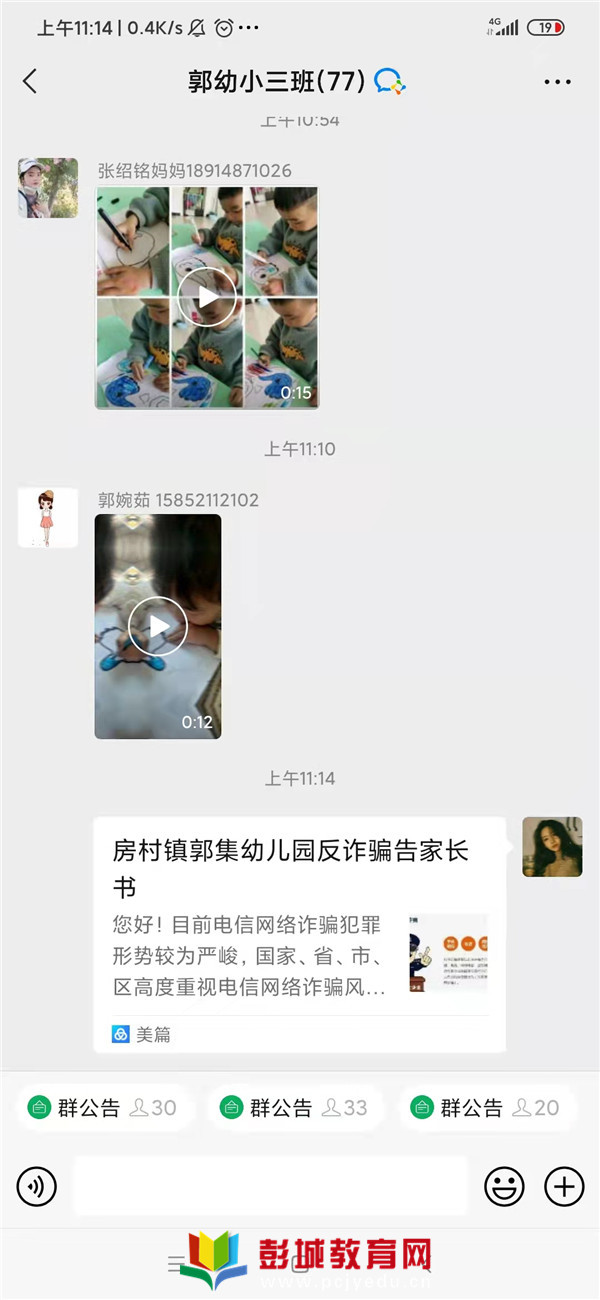Open the 群公告 chip with 33 readers

click(293, 1107)
